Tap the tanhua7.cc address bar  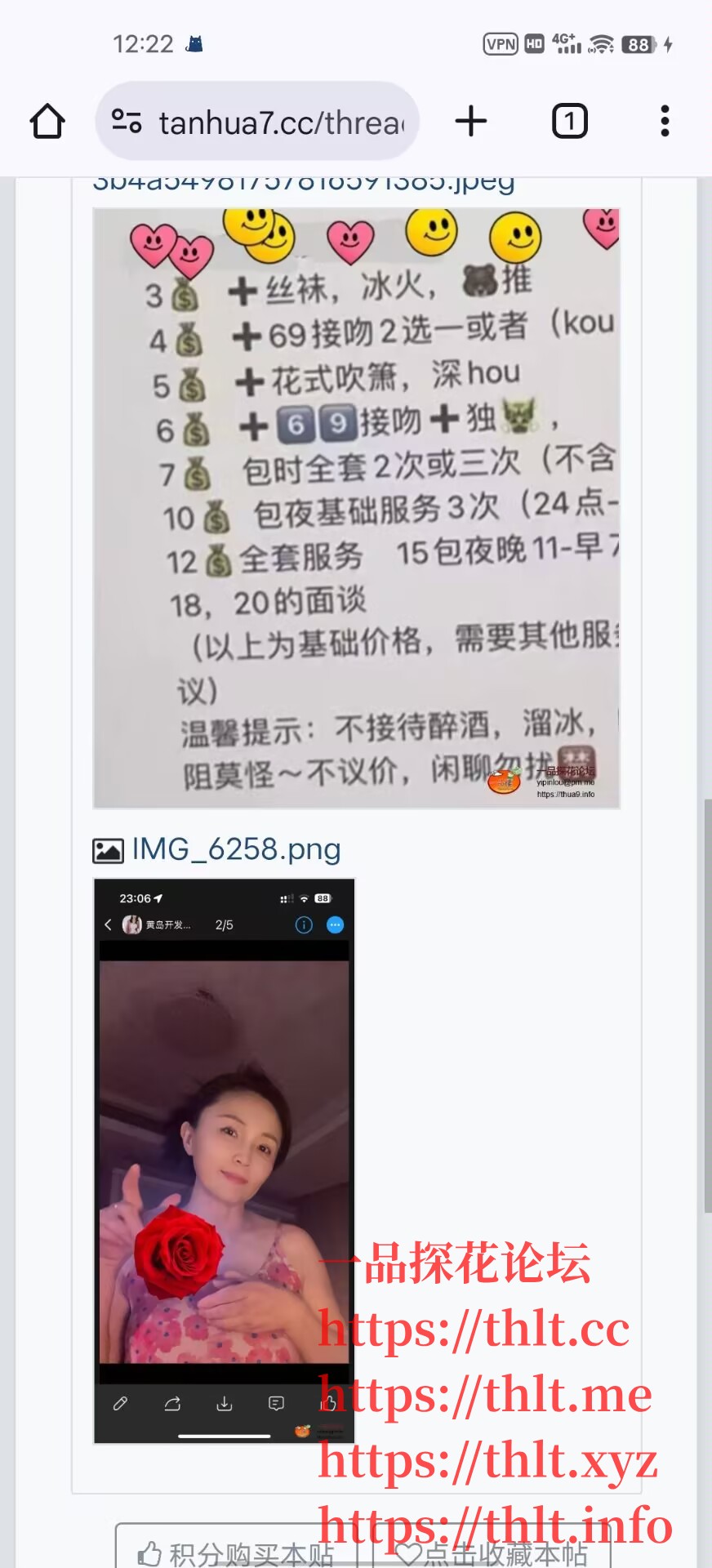click(x=258, y=122)
